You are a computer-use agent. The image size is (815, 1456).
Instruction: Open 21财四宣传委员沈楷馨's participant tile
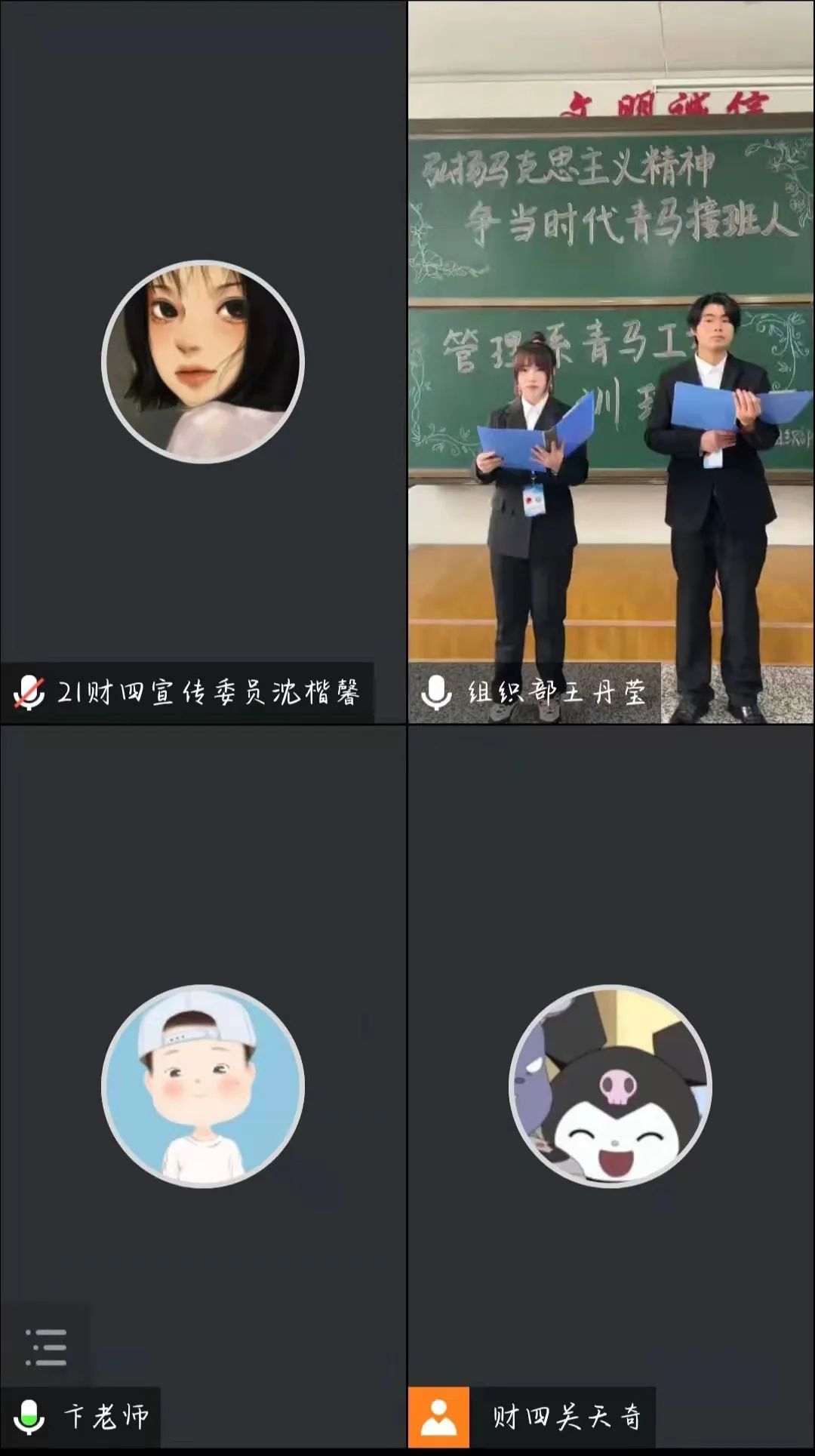pos(202,362)
